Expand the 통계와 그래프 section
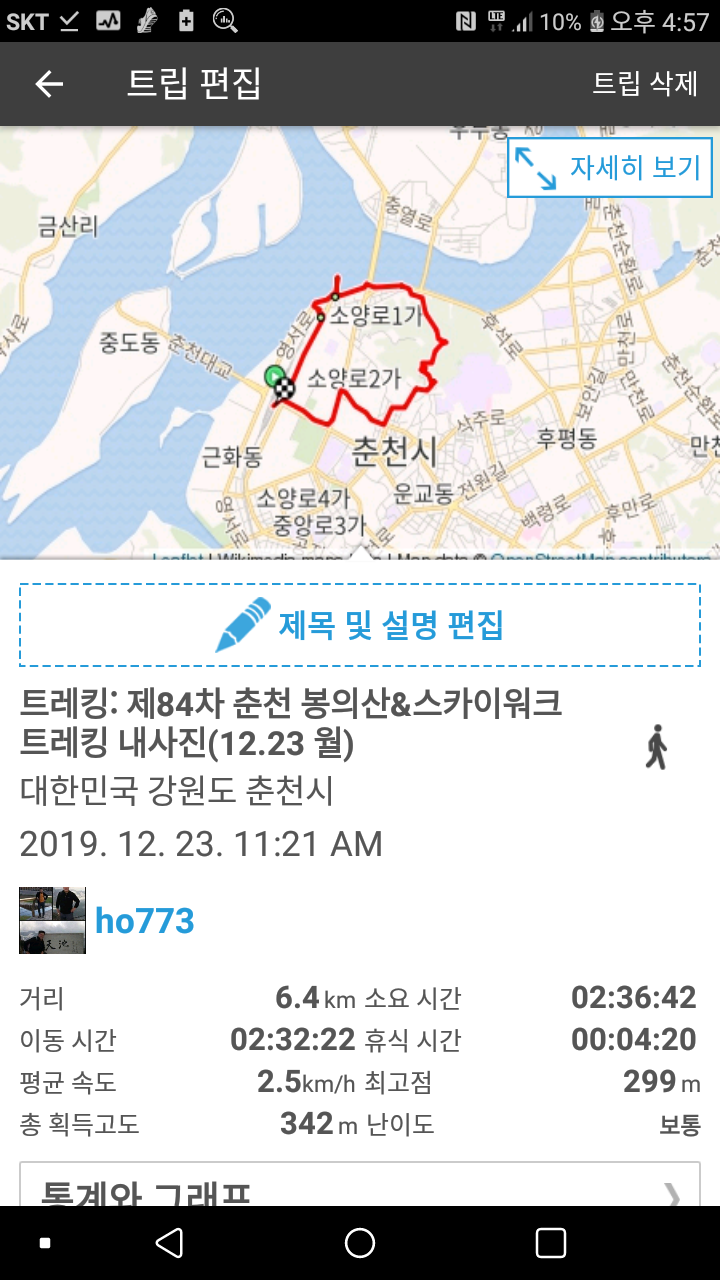This screenshot has width=720, height=1280. 360,1190
